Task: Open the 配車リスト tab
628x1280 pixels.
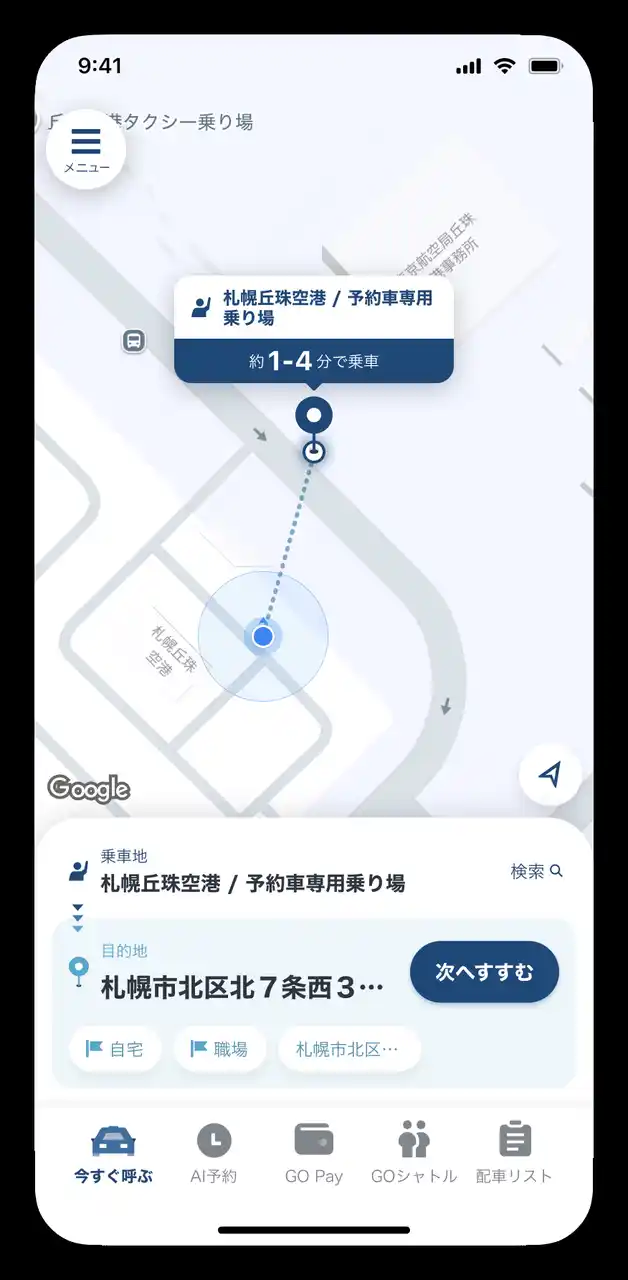Action: tap(513, 1153)
